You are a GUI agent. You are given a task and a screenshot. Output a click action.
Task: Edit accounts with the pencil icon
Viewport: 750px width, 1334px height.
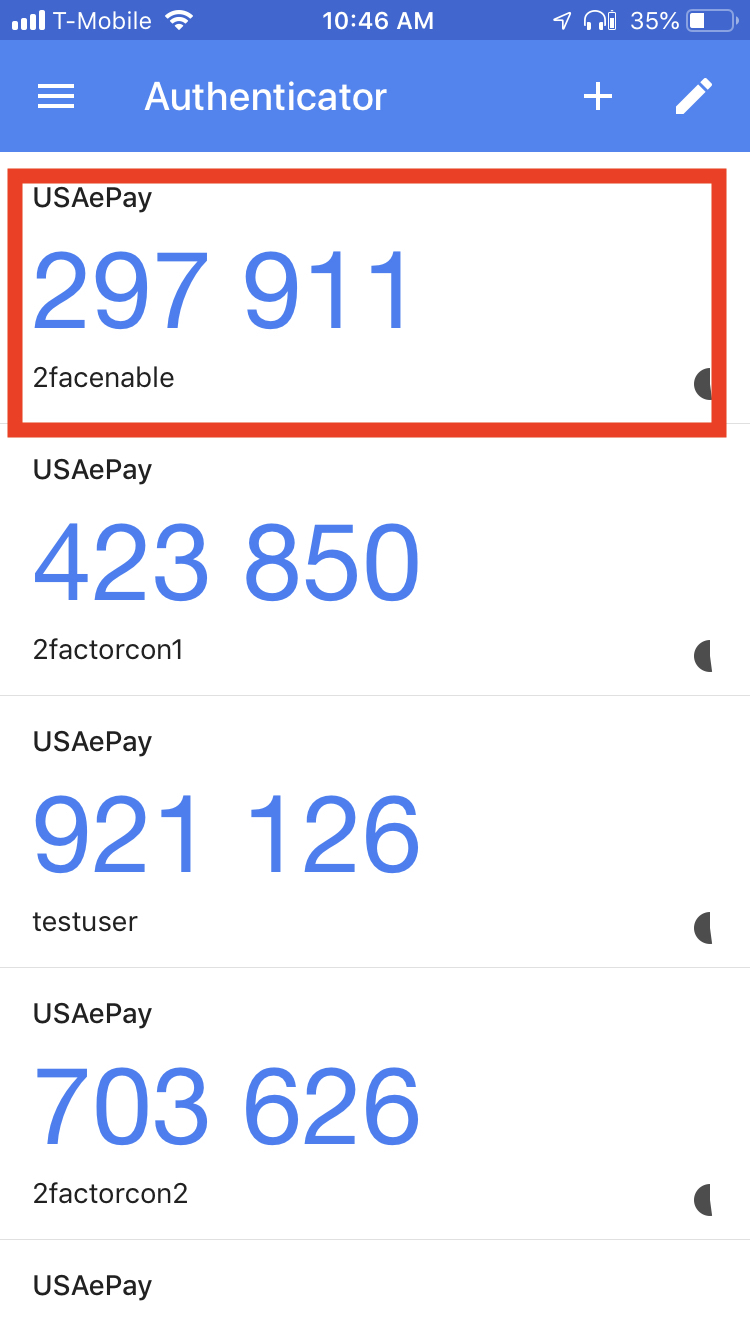(693, 96)
